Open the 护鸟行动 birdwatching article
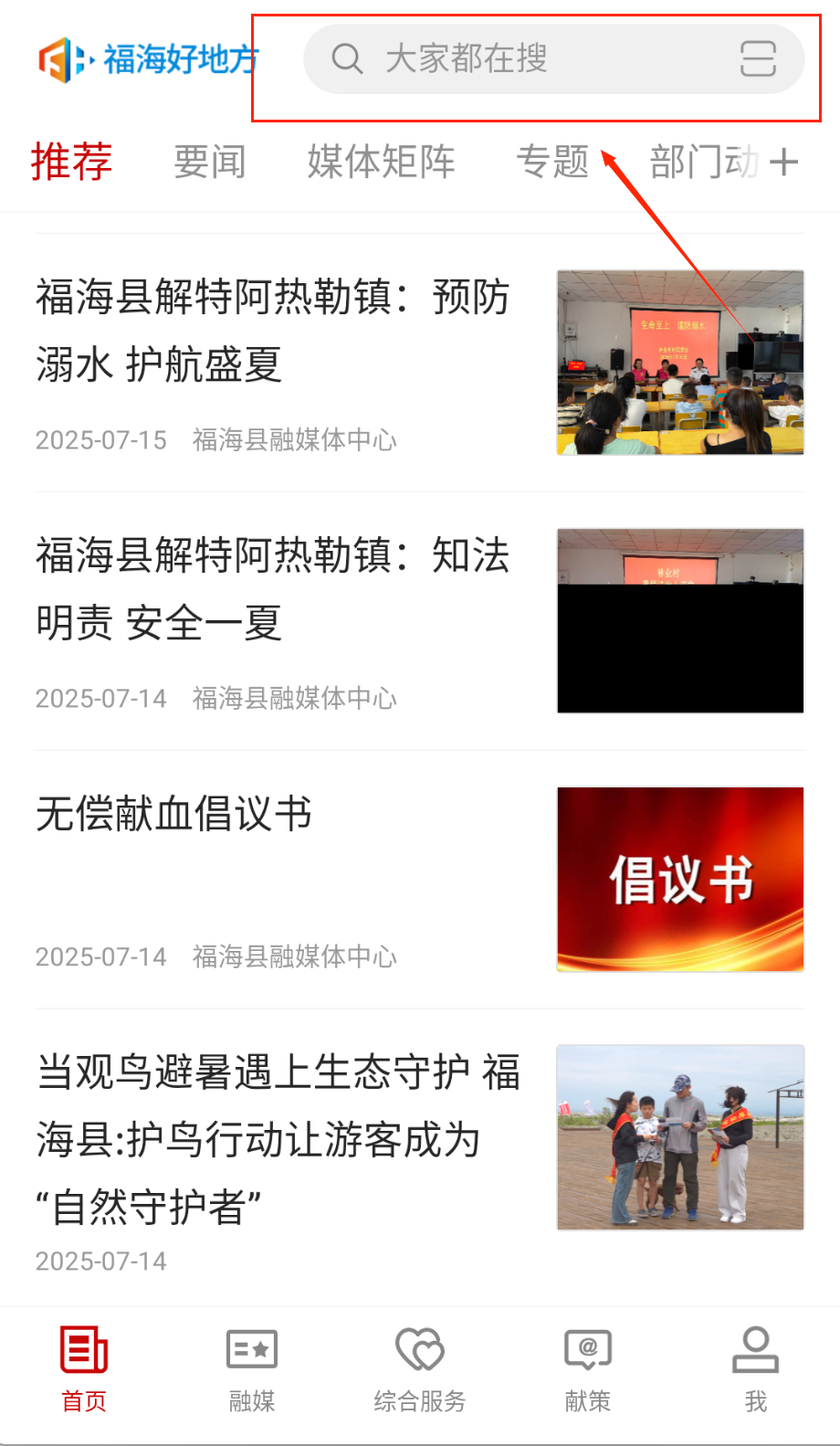 [277, 1138]
